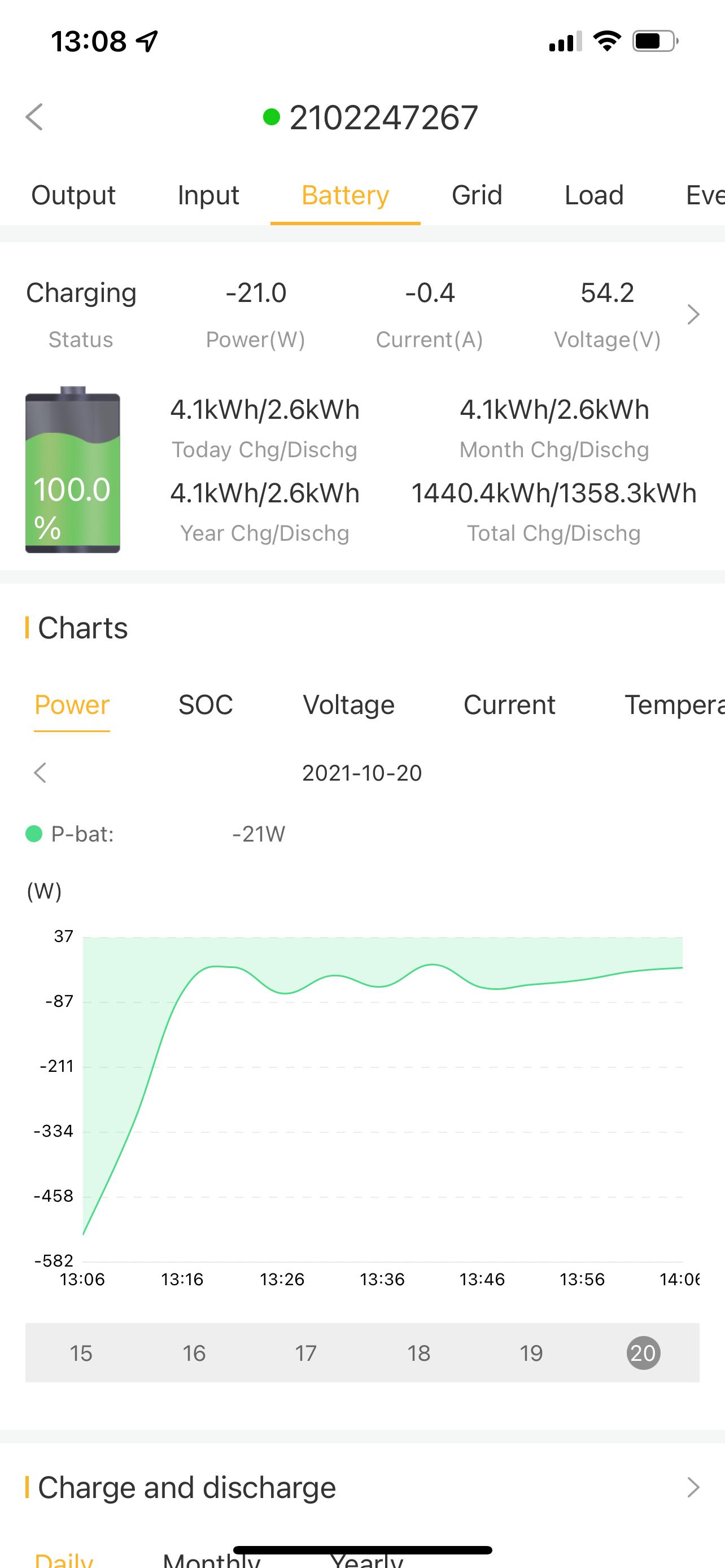This screenshot has width=725, height=1568.
Task: Open the Load tab
Action: [x=593, y=195]
